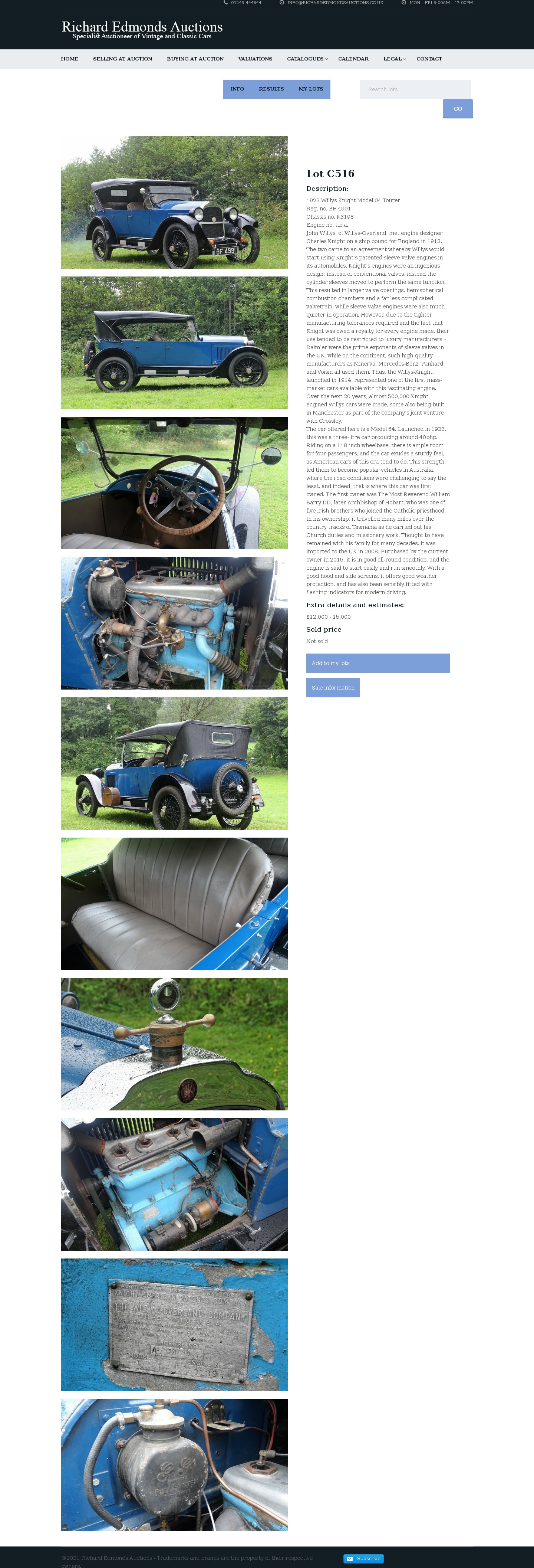
Task: Open the Richard Edmonds Auctions homepage logo
Action: pos(142,29)
